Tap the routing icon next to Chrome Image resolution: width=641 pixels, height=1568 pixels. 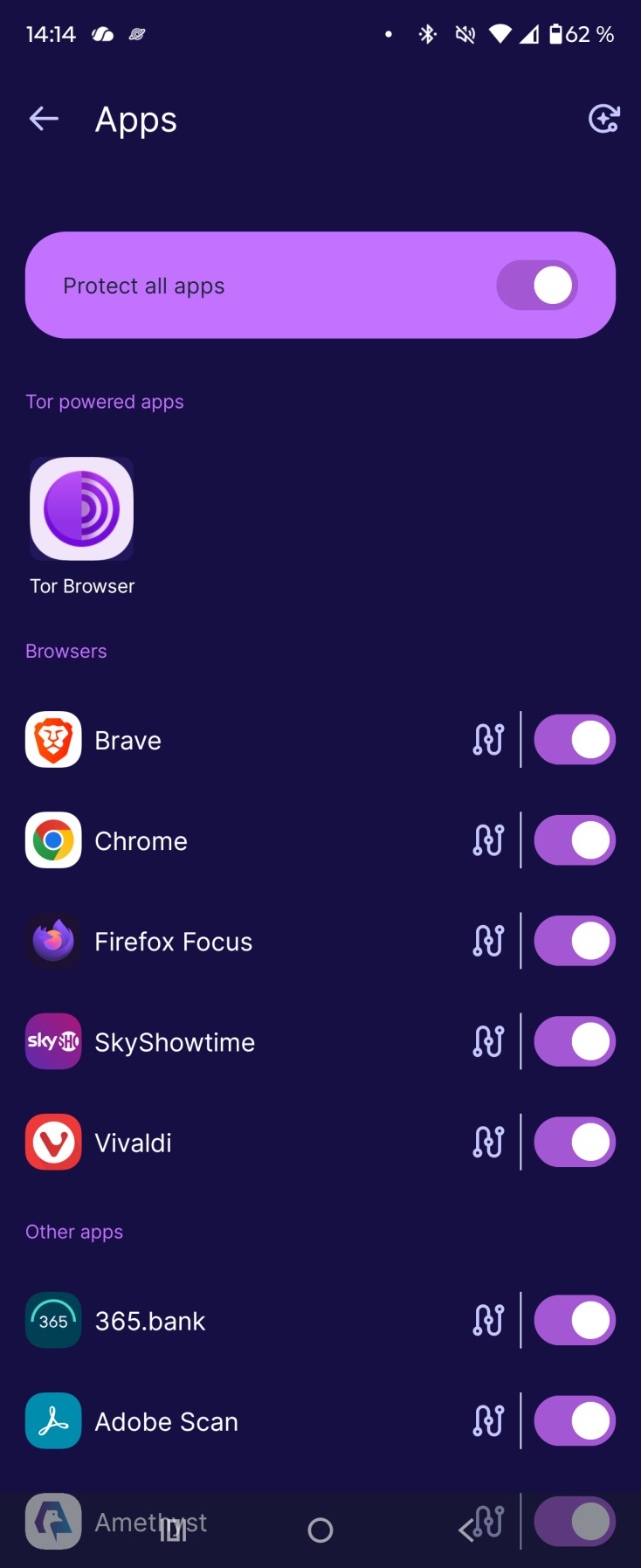[x=488, y=840]
